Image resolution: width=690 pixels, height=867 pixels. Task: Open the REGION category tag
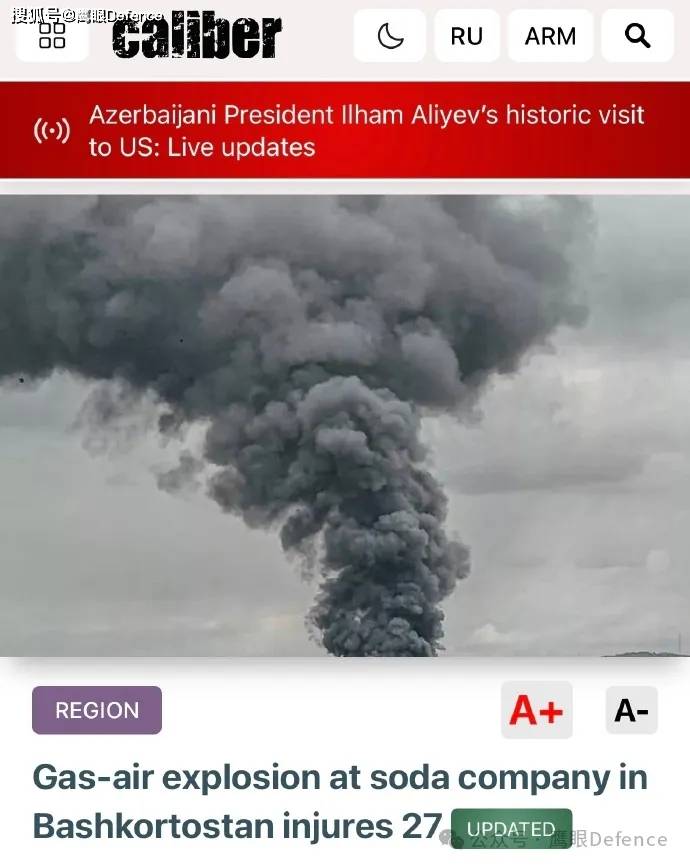[x=97, y=710]
